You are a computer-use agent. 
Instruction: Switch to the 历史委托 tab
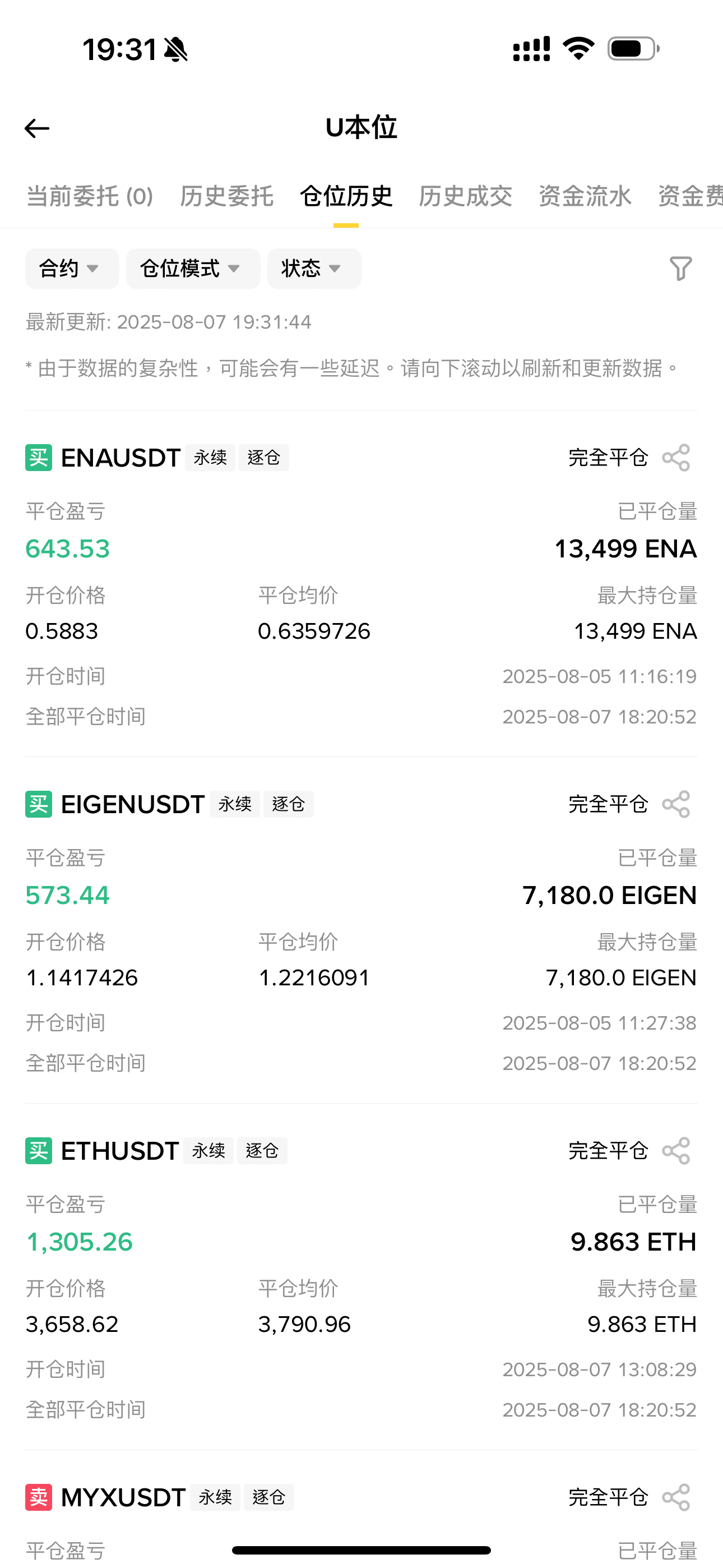(x=226, y=196)
